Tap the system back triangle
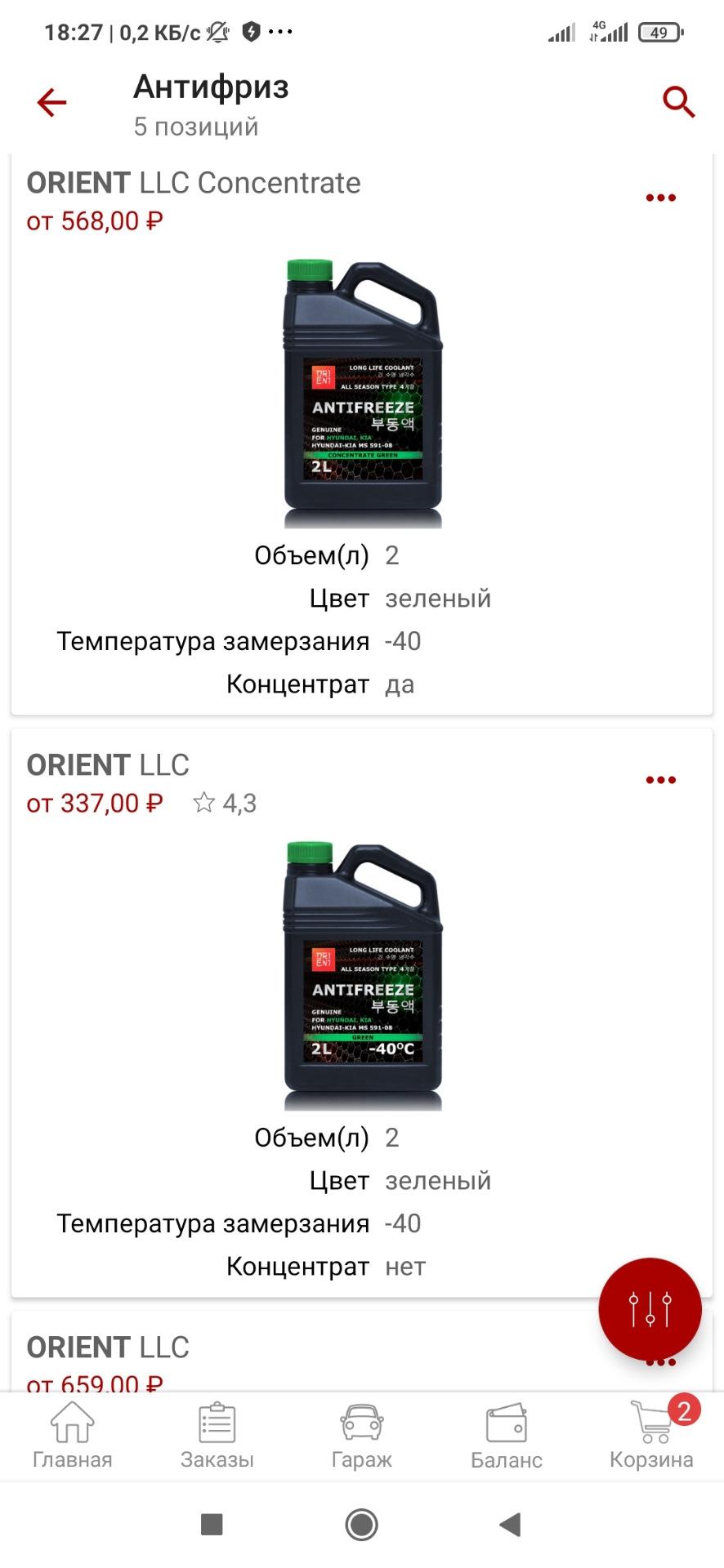 (x=510, y=1524)
